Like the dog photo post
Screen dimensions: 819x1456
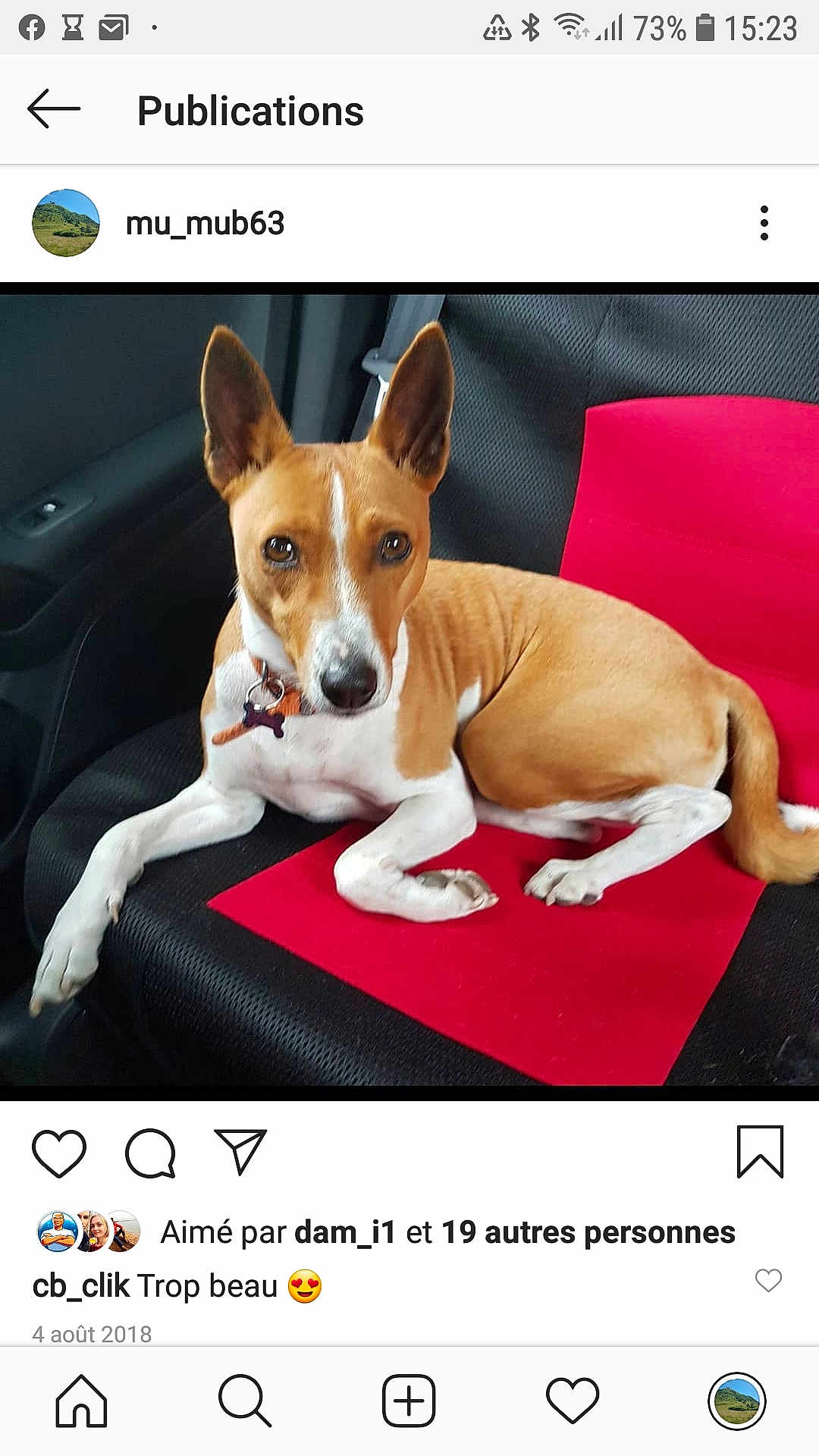[x=59, y=1153]
